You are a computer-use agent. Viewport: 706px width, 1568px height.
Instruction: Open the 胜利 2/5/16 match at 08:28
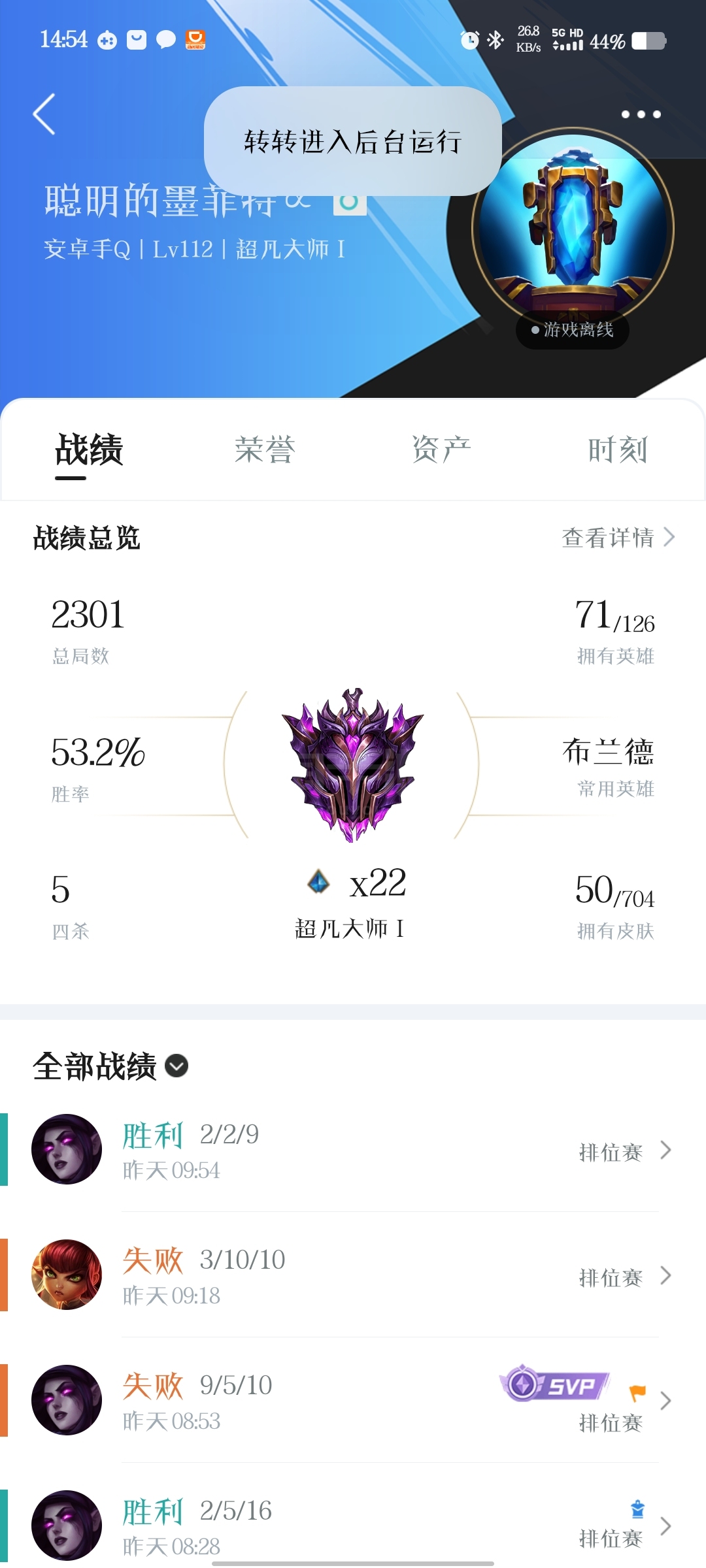coord(353,1526)
